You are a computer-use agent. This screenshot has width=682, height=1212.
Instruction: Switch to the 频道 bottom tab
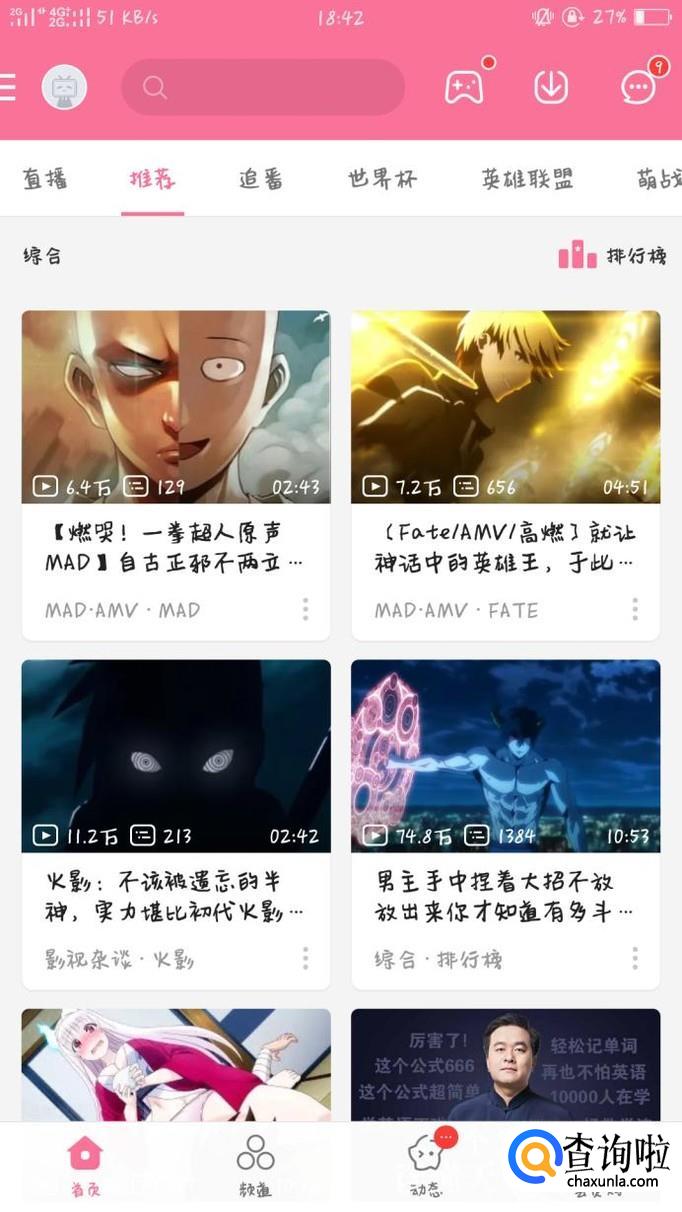[x=255, y=1165]
